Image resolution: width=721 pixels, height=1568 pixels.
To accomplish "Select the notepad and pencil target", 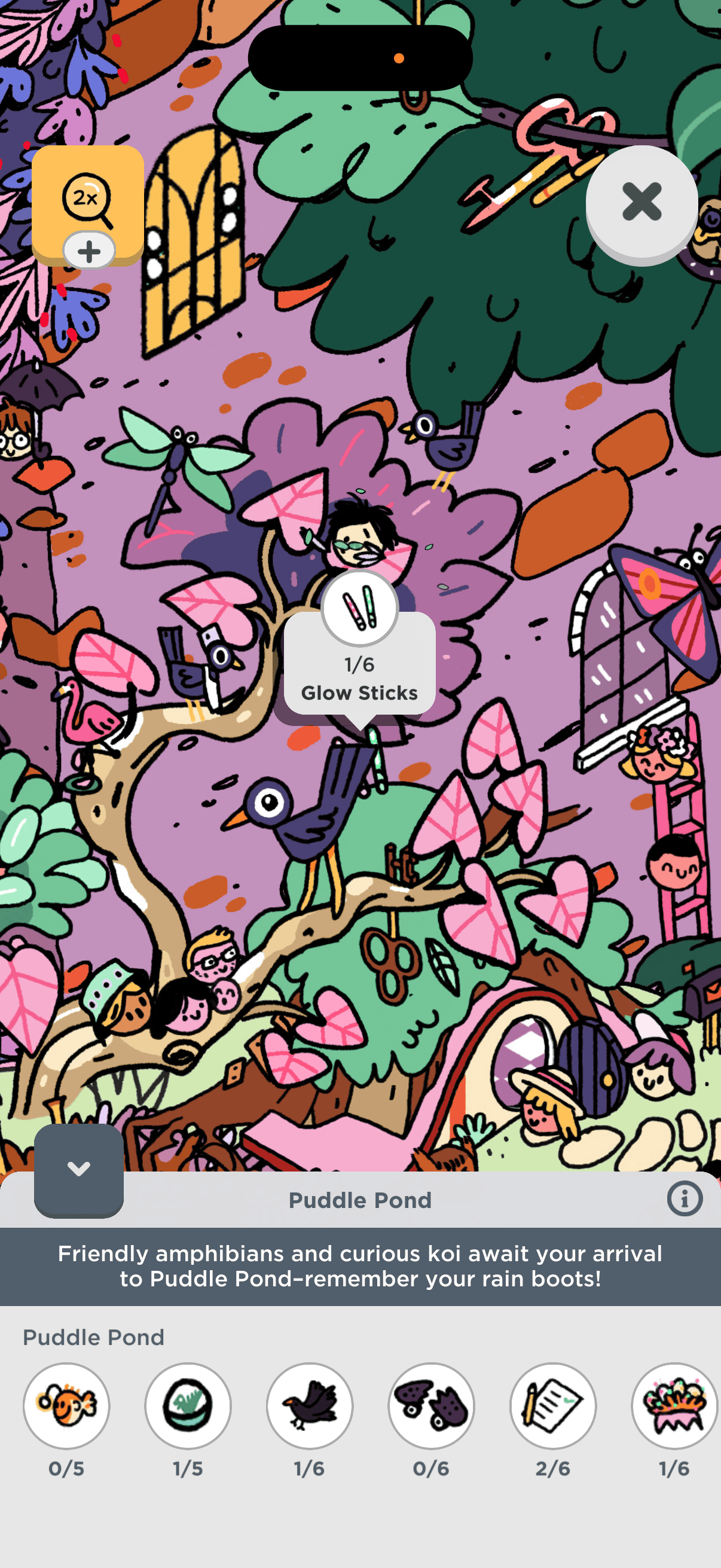I will point(552,1405).
